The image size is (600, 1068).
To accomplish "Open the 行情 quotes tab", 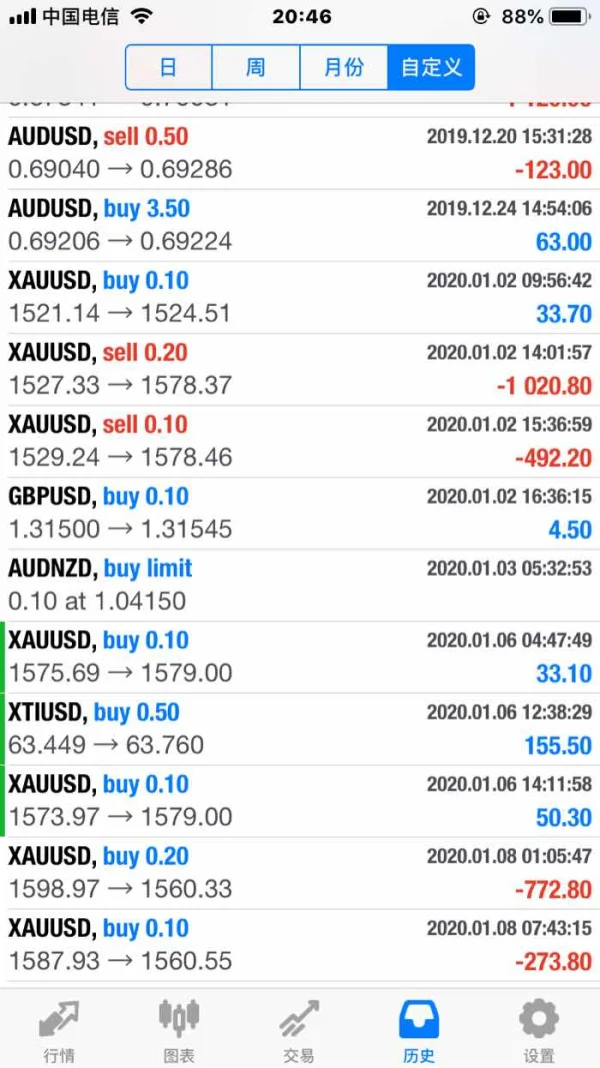I will [59, 1030].
